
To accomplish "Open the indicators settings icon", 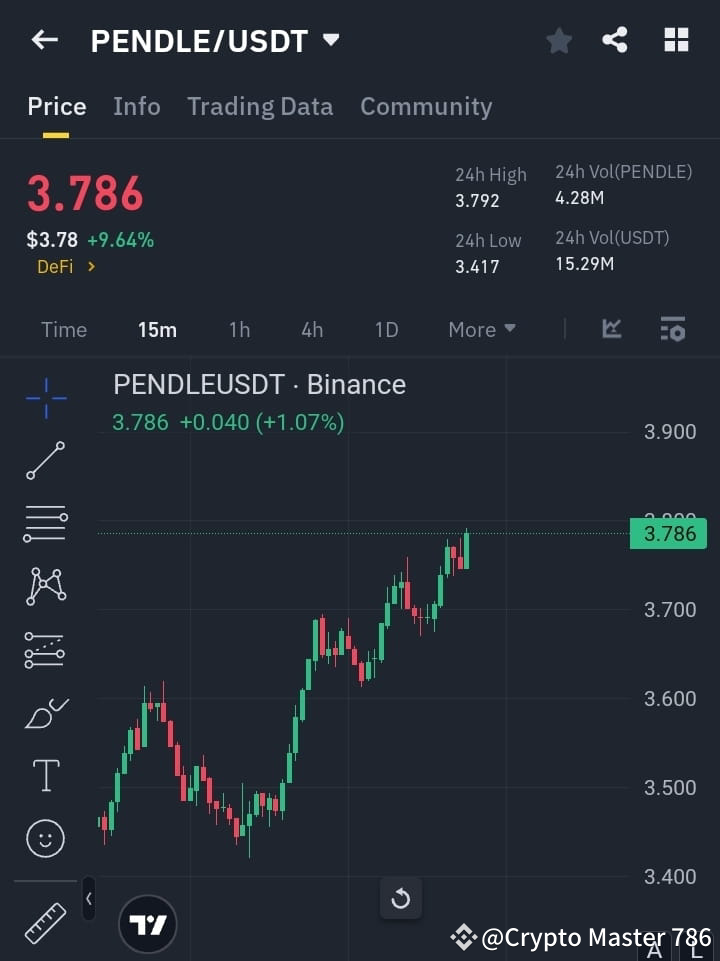I will 672,329.
